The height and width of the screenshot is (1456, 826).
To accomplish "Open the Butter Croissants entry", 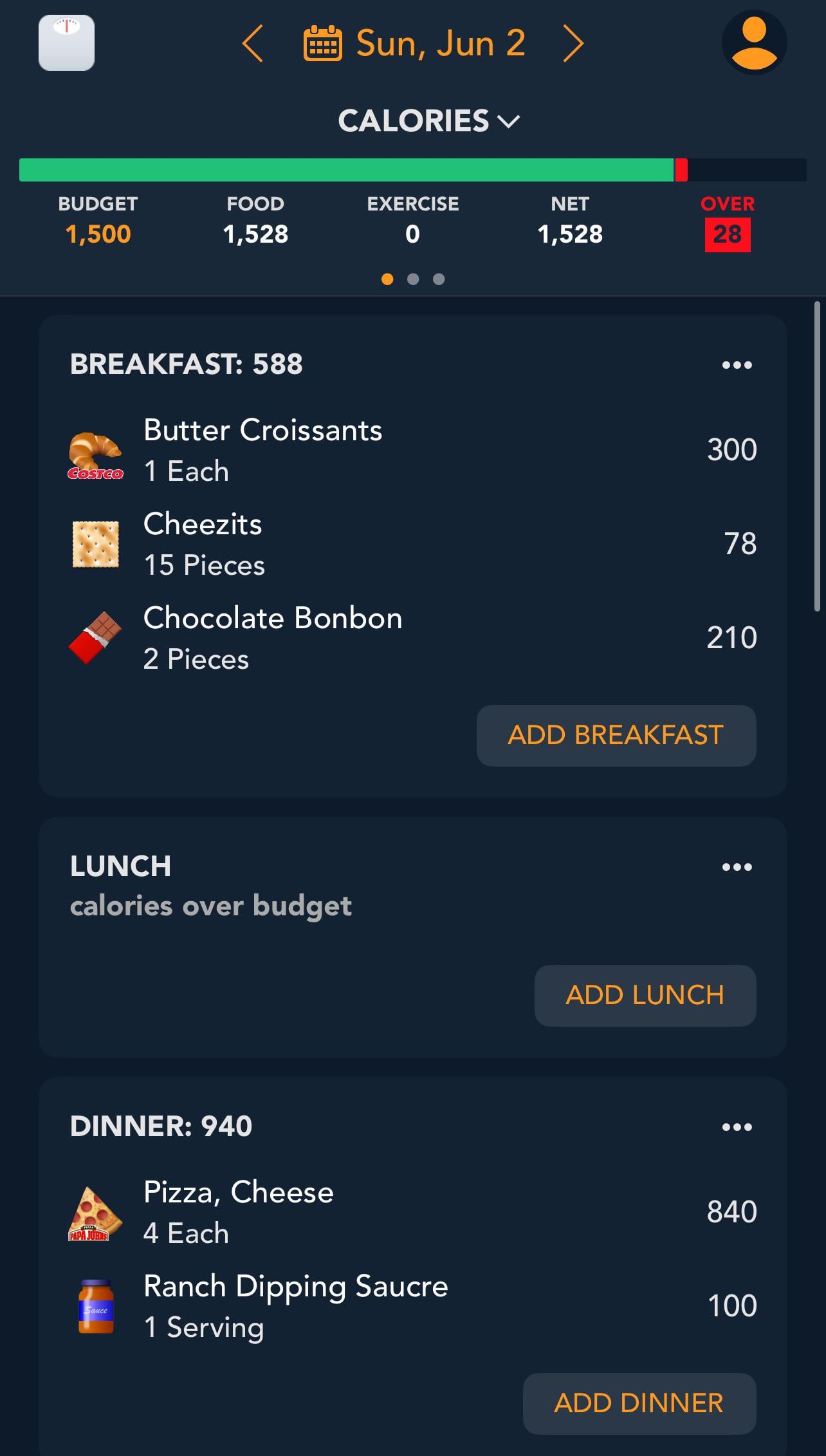I will (x=412, y=450).
